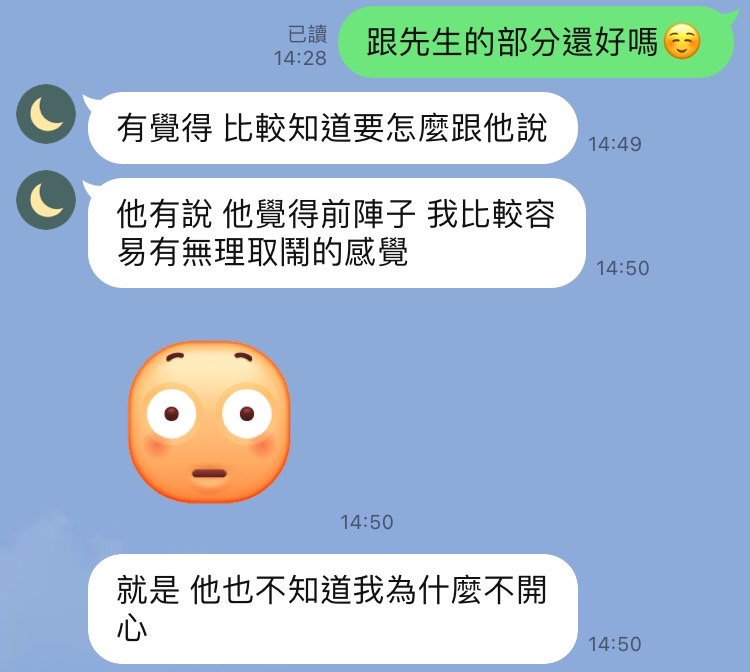The image size is (750, 672).
Task: Open profile avatar beside 他有說 他覺得前陣子 message
Action: [46, 199]
